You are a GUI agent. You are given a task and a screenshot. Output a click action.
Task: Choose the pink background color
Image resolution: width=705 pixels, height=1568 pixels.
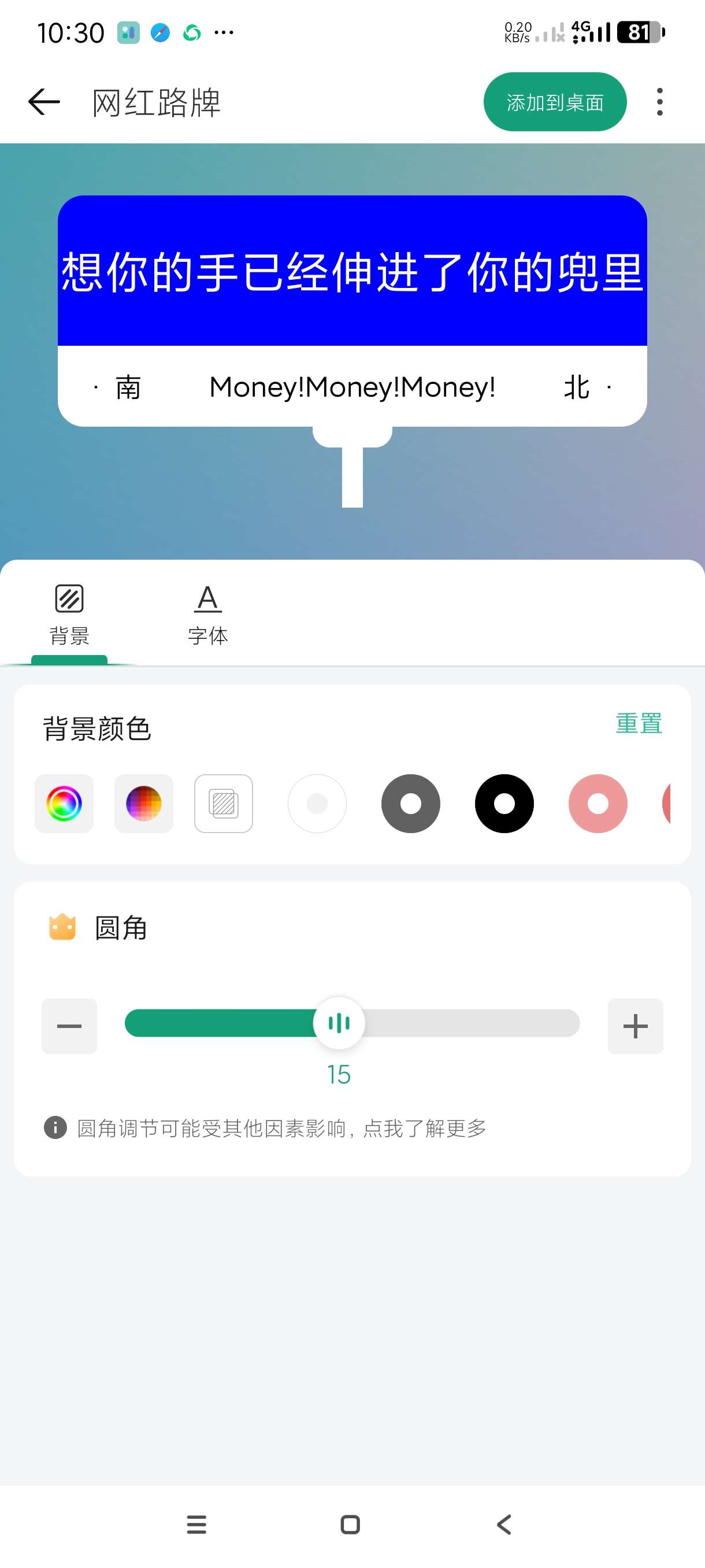pyautogui.click(x=598, y=804)
